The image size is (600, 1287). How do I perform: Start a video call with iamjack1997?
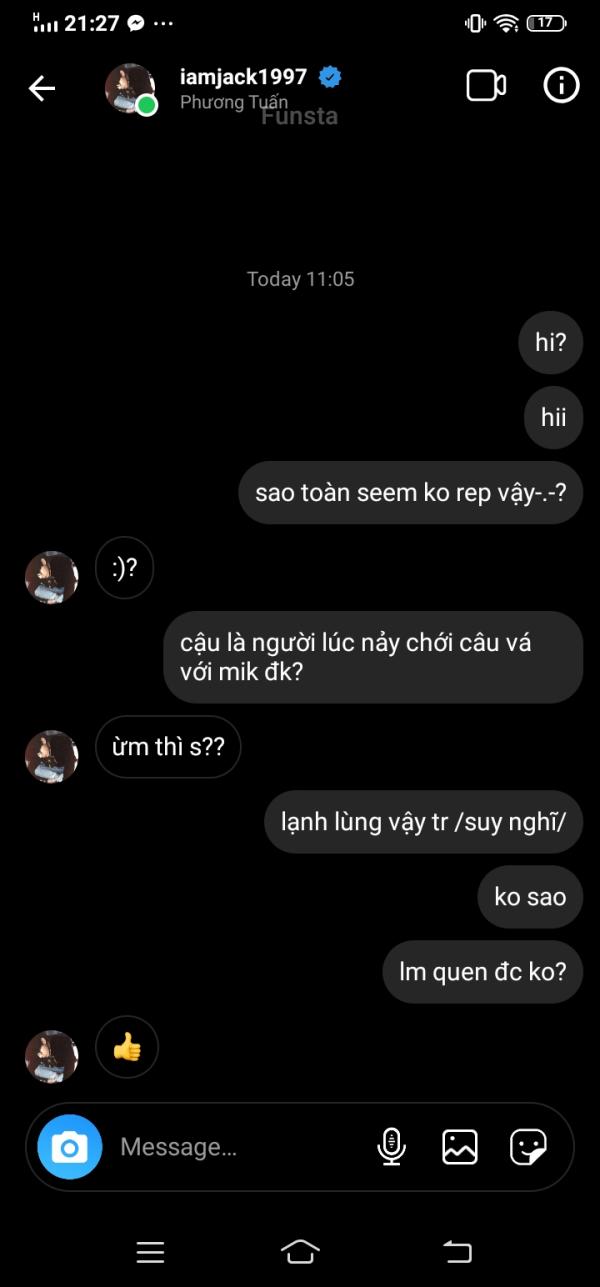click(x=486, y=86)
